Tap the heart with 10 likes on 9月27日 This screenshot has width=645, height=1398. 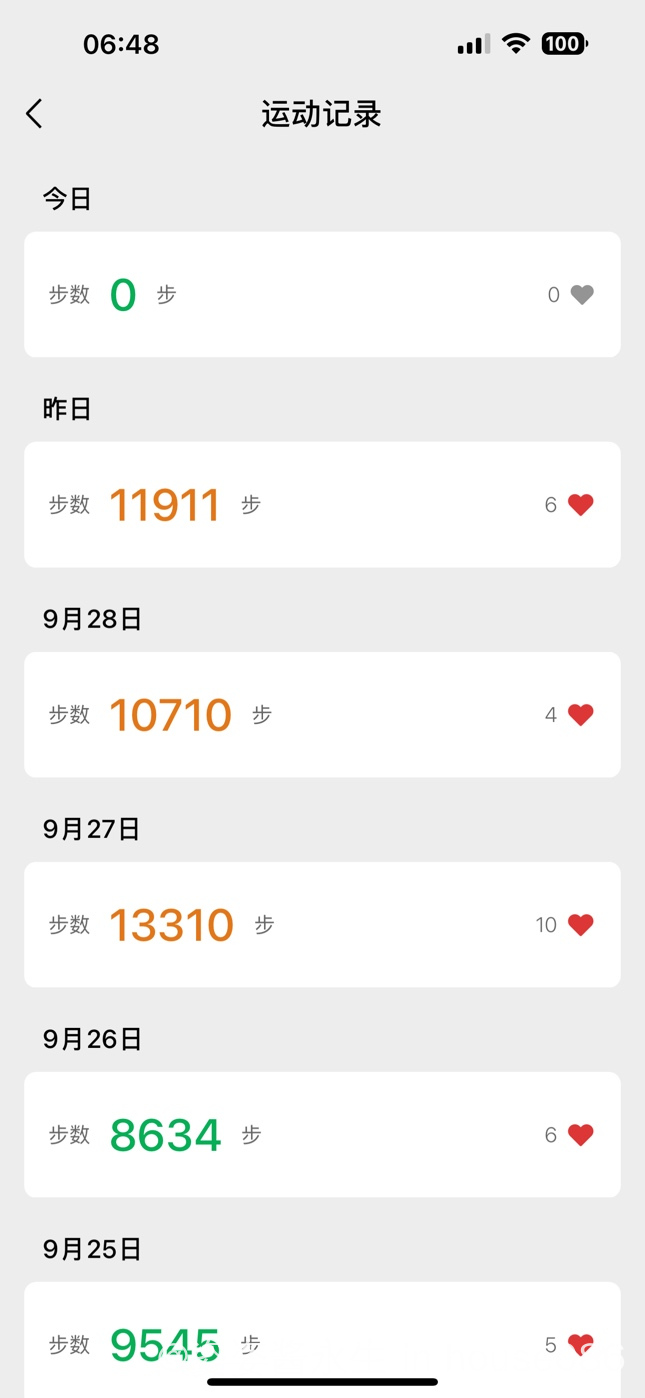[581, 925]
